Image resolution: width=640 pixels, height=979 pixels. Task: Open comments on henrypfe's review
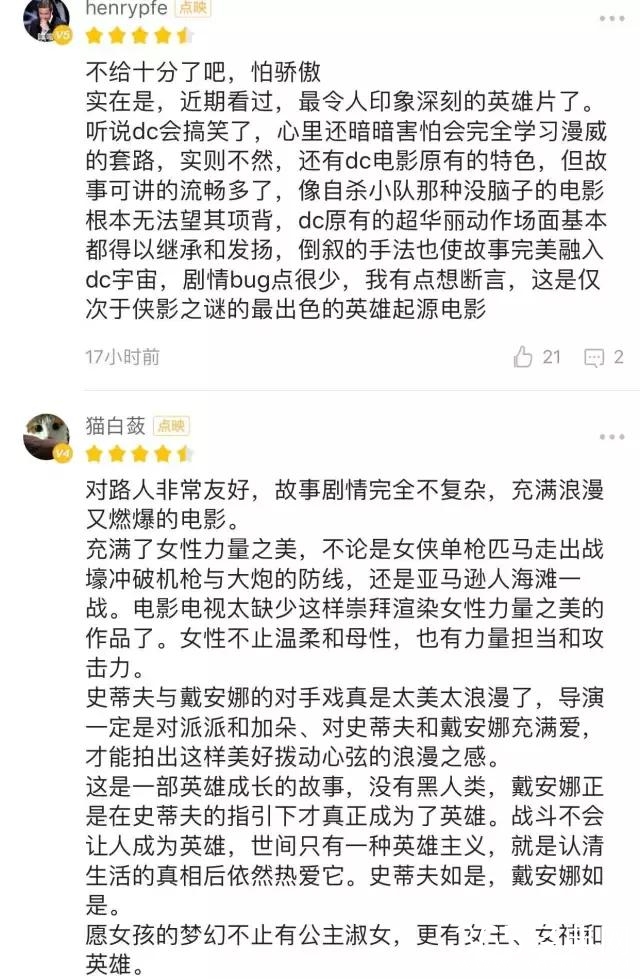tap(594, 356)
